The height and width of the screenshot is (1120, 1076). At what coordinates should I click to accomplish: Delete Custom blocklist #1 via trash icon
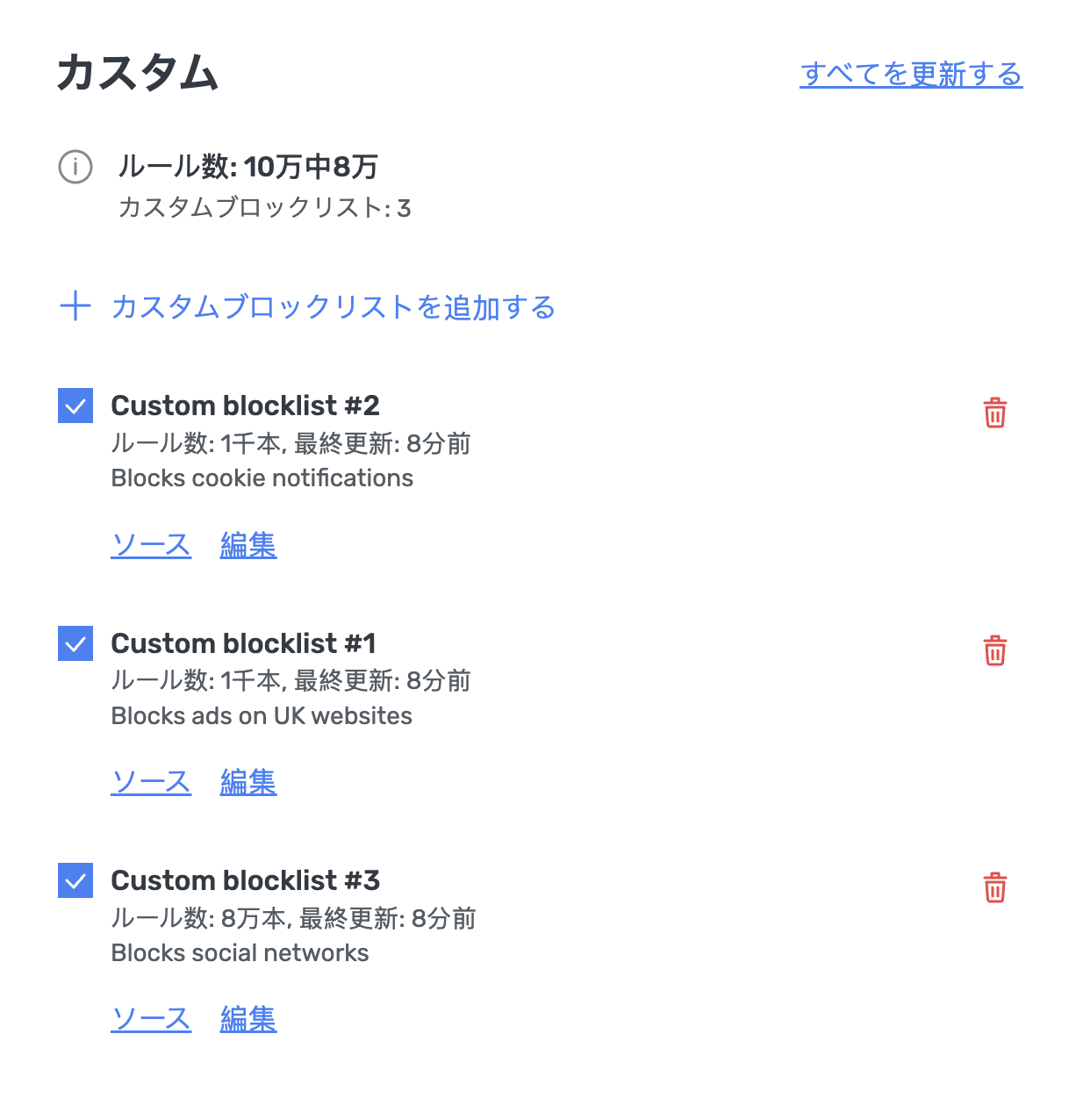click(x=994, y=650)
